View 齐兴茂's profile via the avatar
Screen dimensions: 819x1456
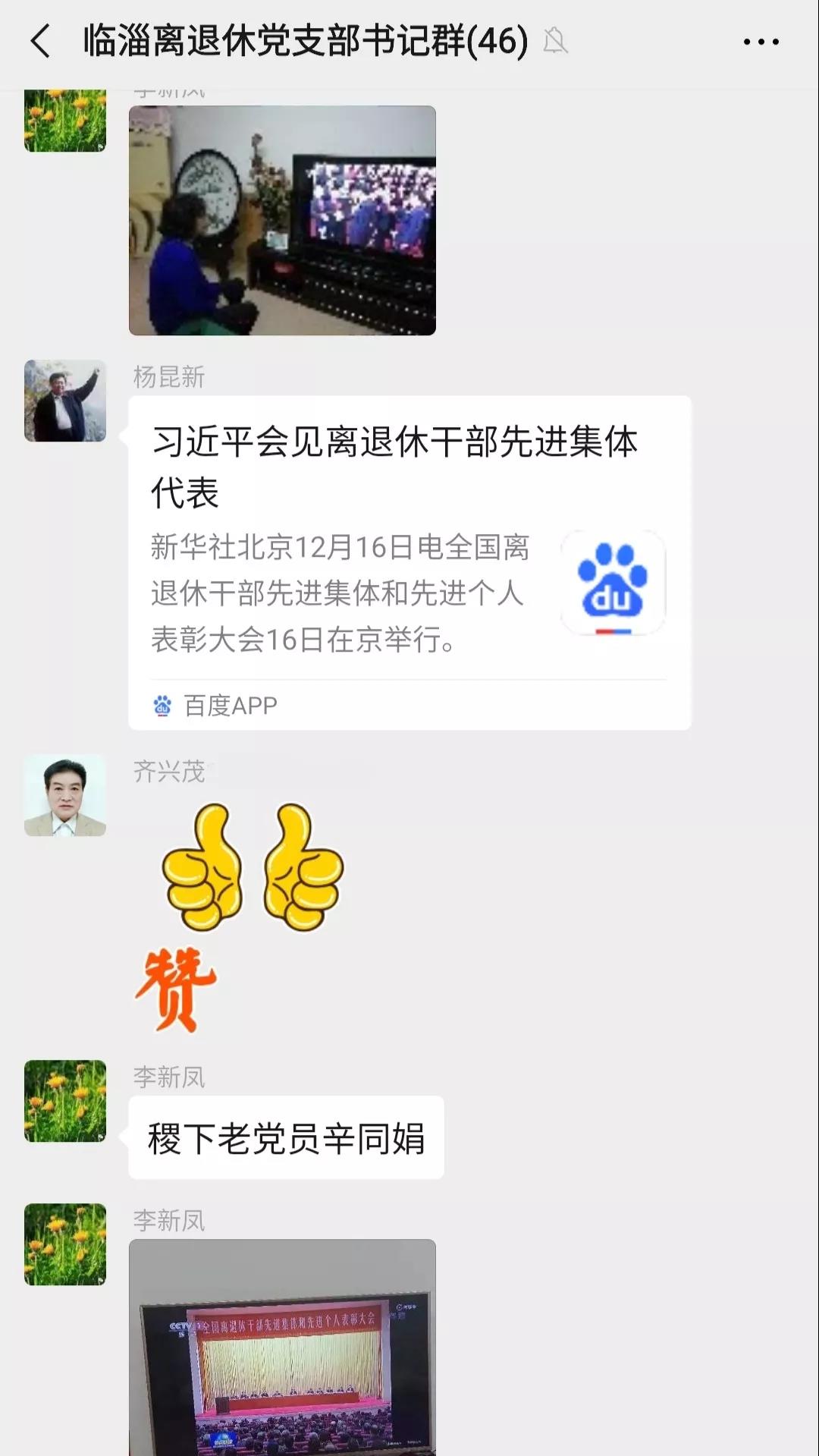click(x=65, y=795)
